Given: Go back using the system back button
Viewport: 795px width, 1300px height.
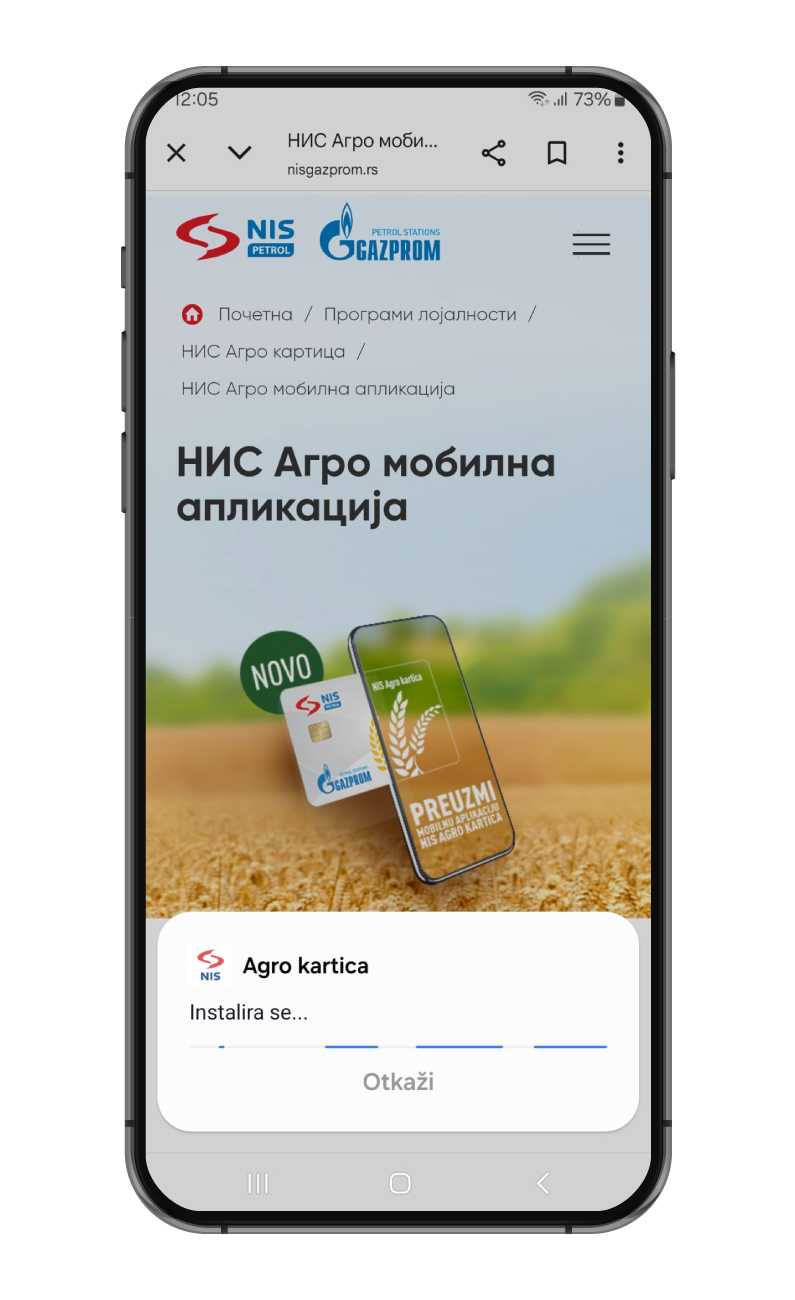Looking at the screenshot, I should tap(543, 1184).
